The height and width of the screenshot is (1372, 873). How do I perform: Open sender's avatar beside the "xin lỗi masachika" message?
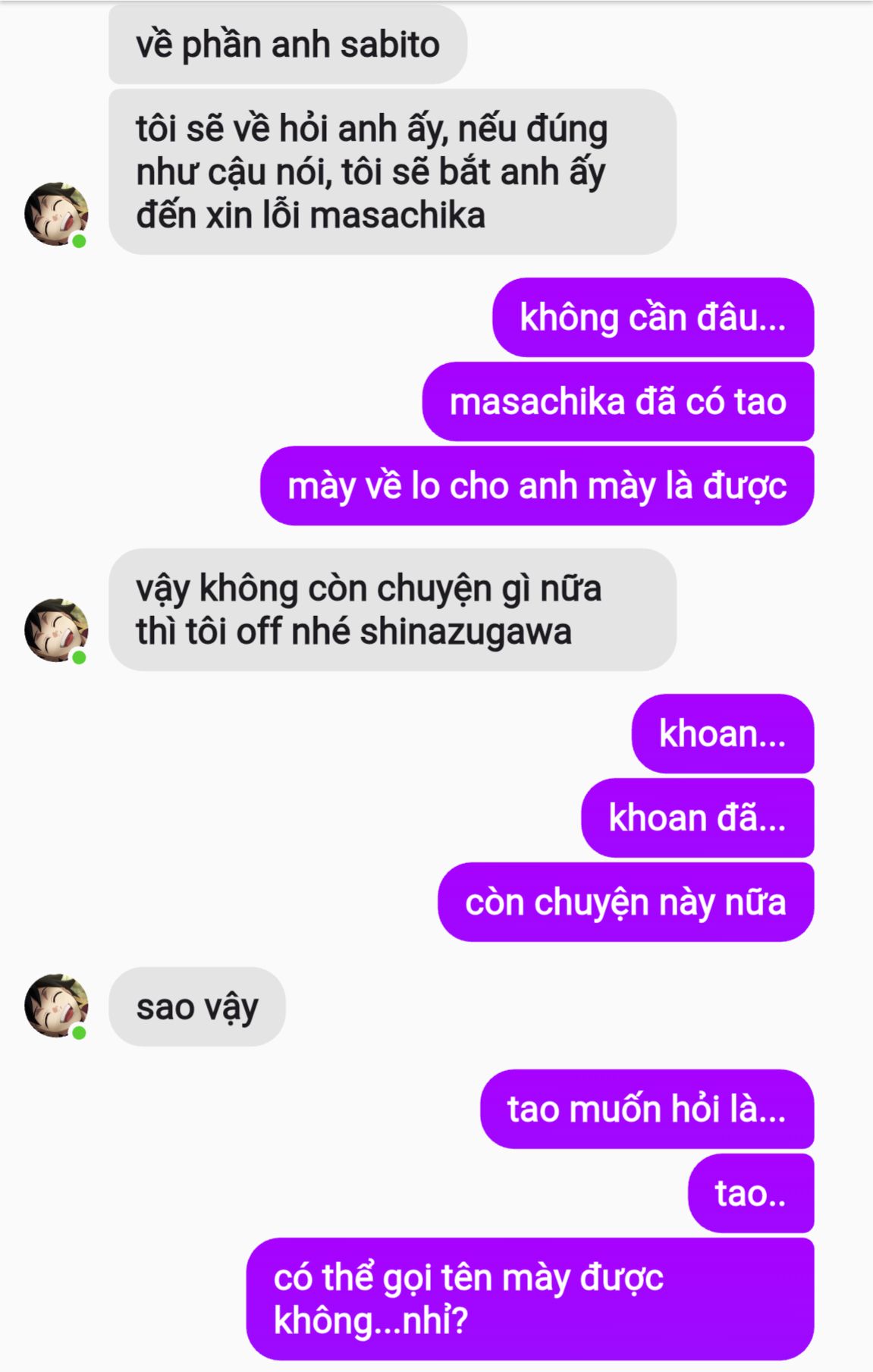[56, 214]
